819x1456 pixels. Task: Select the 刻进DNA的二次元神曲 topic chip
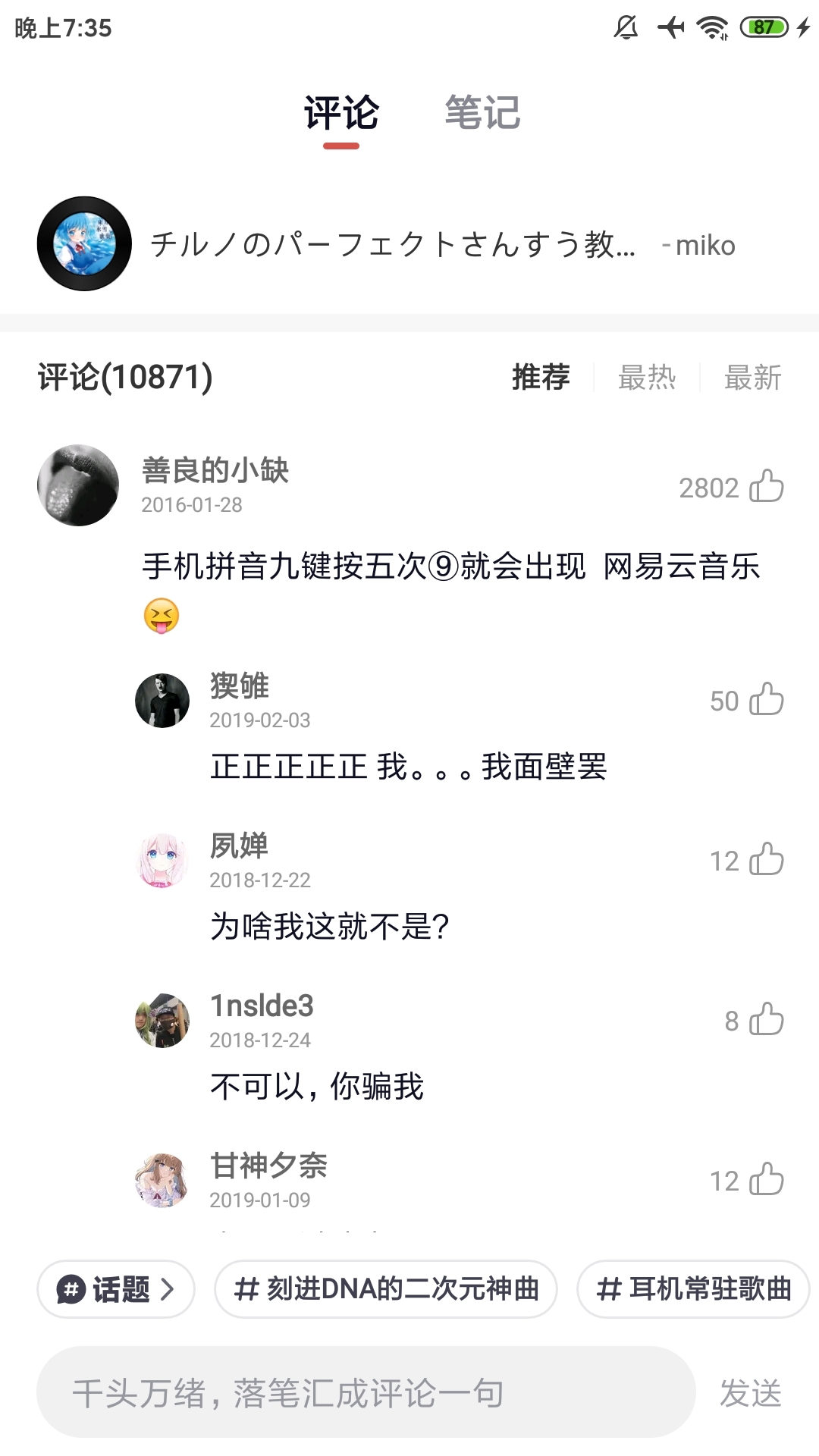(386, 1288)
